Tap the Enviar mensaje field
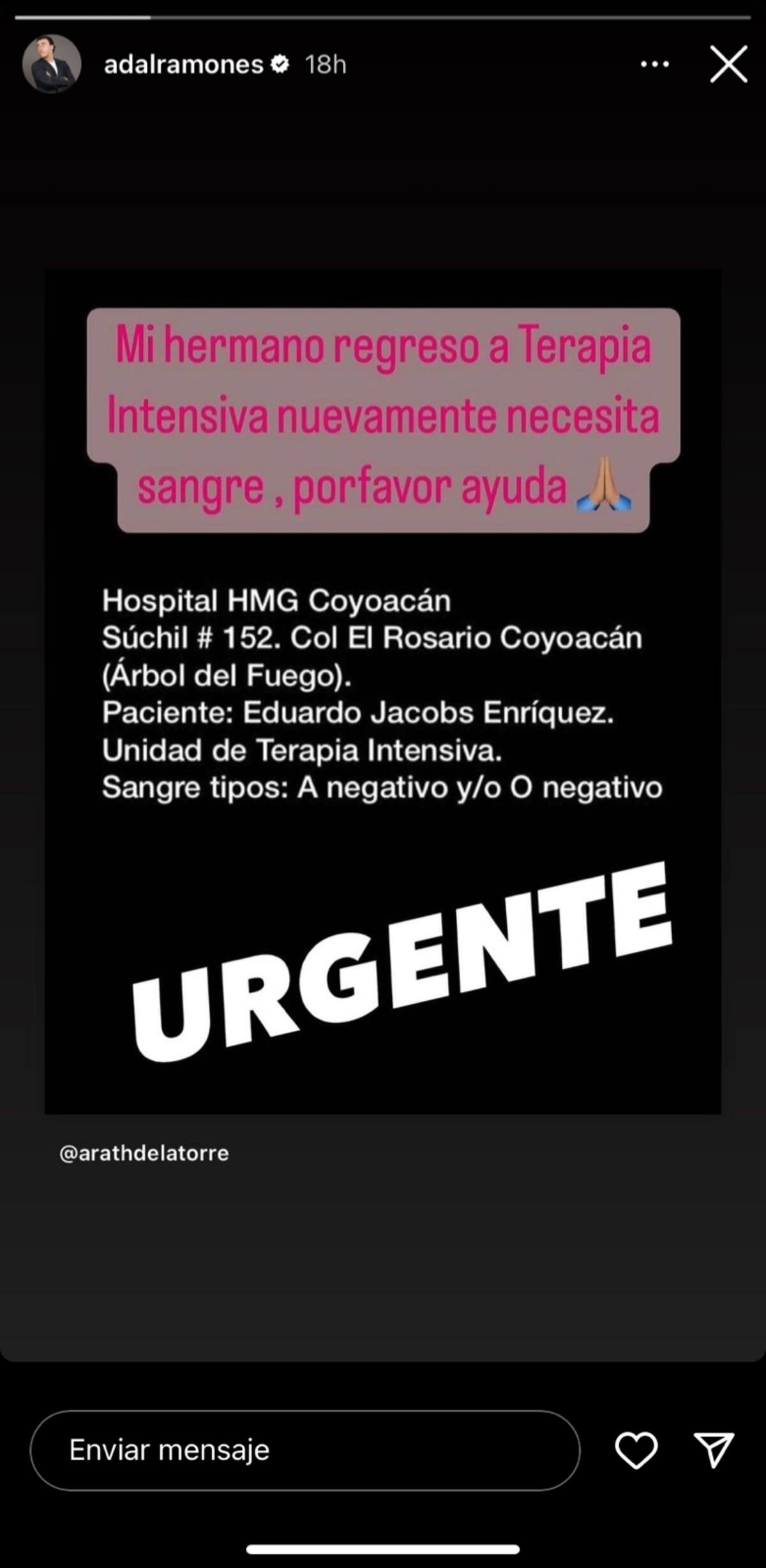The image size is (766, 1568). pos(304,1450)
